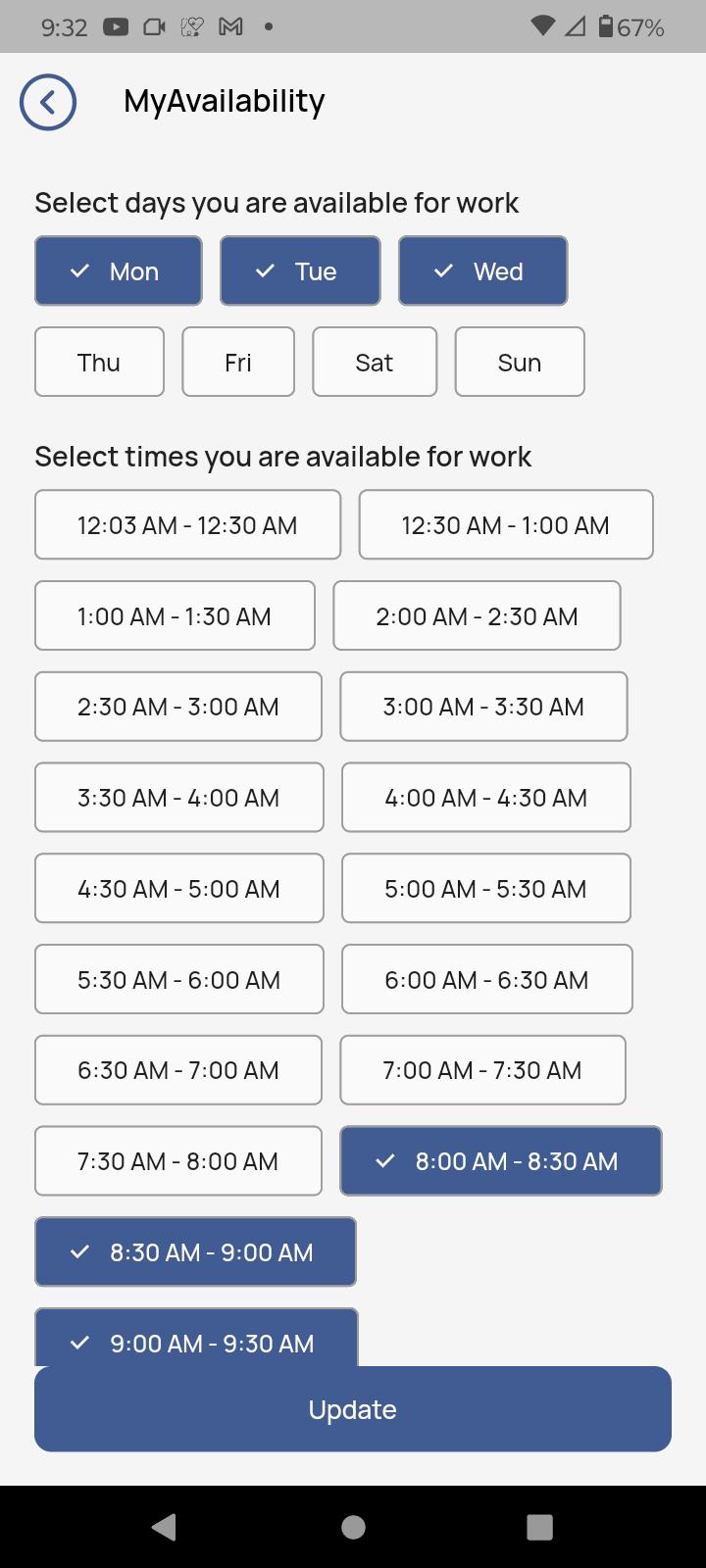Tap the 6:00 AM - 6:30 AM slot
Image resolution: width=706 pixels, height=1568 pixels.
point(486,979)
